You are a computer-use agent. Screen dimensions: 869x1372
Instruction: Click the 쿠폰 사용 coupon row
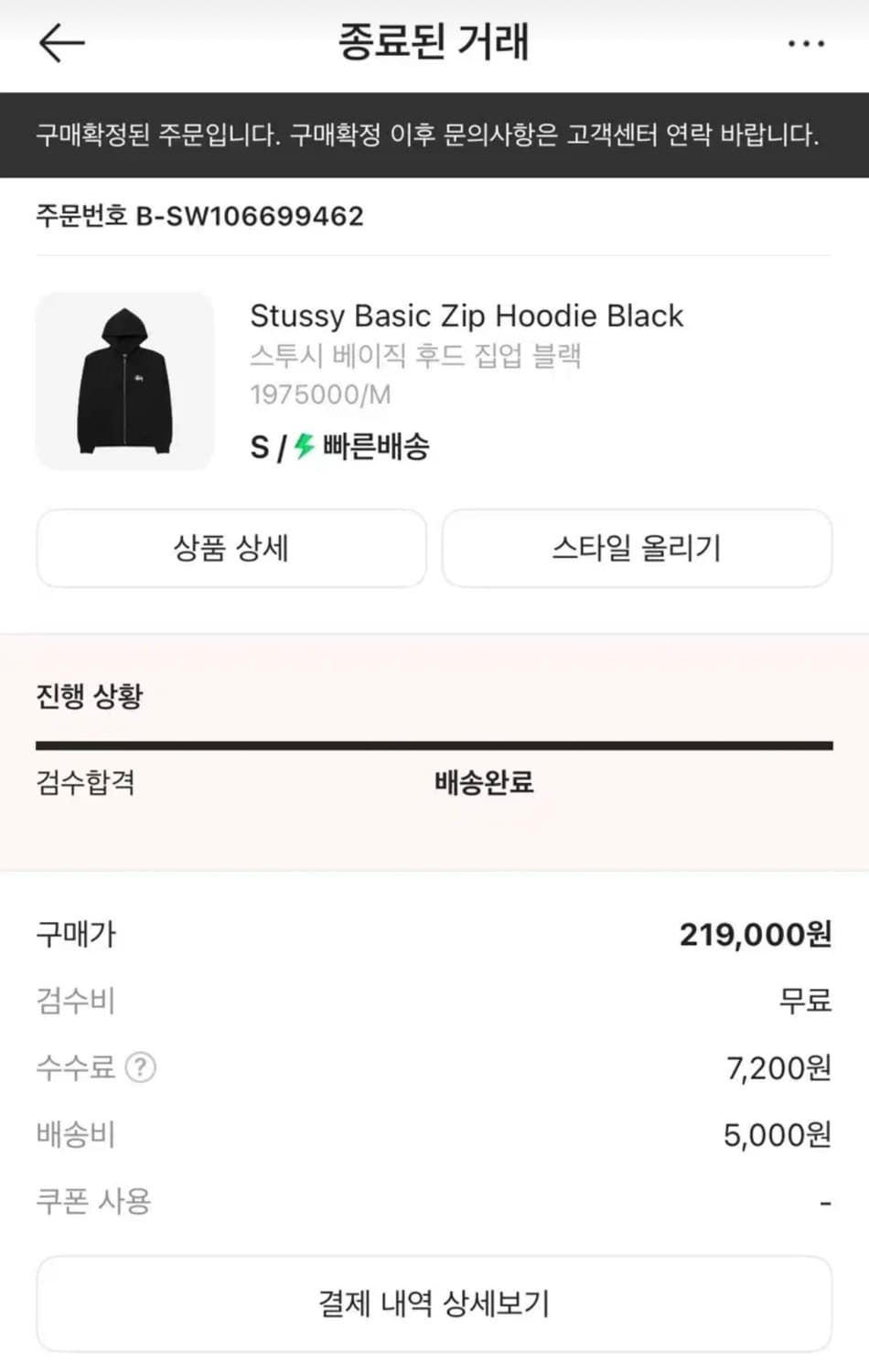(x=94, y=1201)
